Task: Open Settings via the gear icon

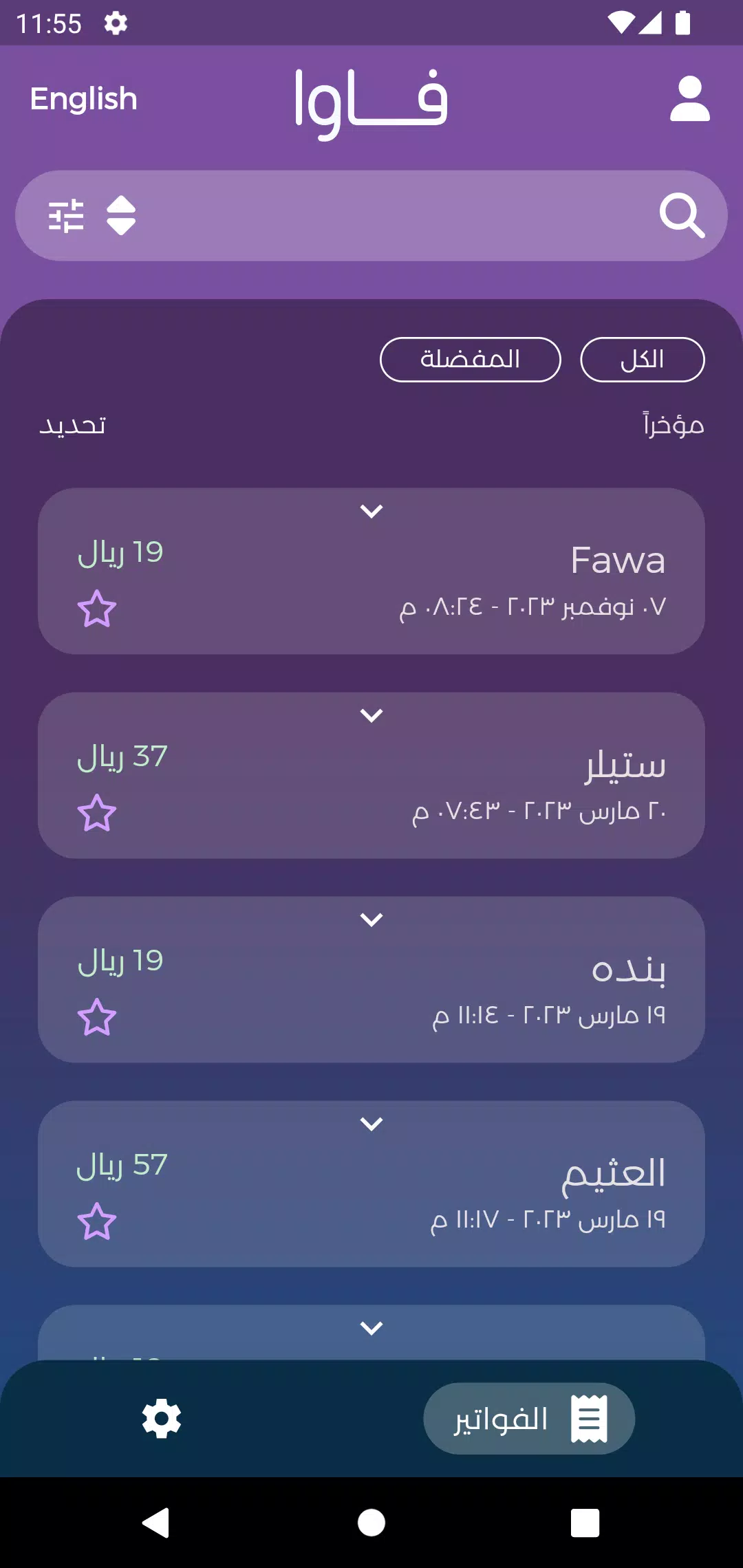Action: coord(162,1418)
